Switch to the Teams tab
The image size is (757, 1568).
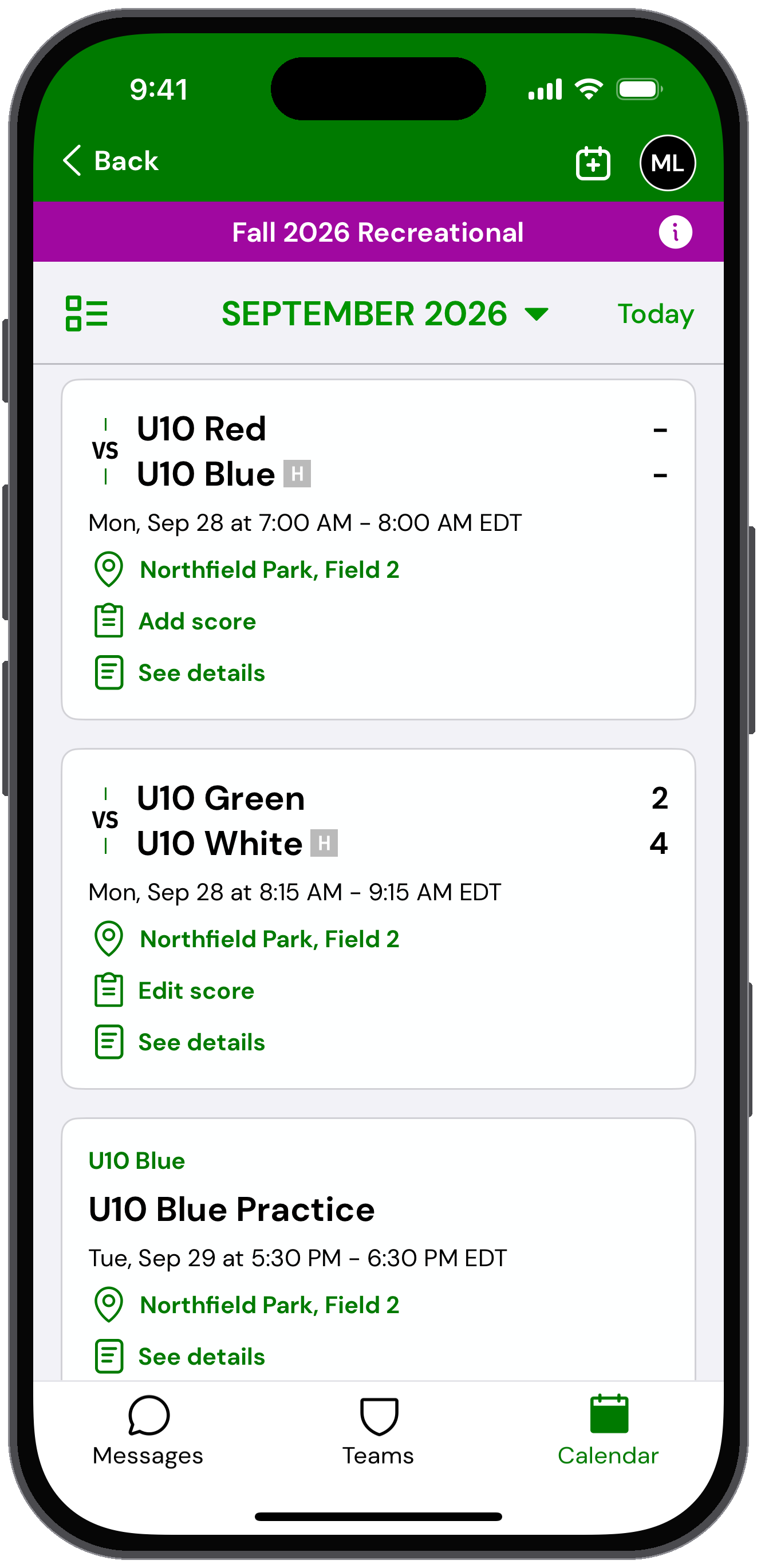pyautogui.click(x=379, y=1431)
